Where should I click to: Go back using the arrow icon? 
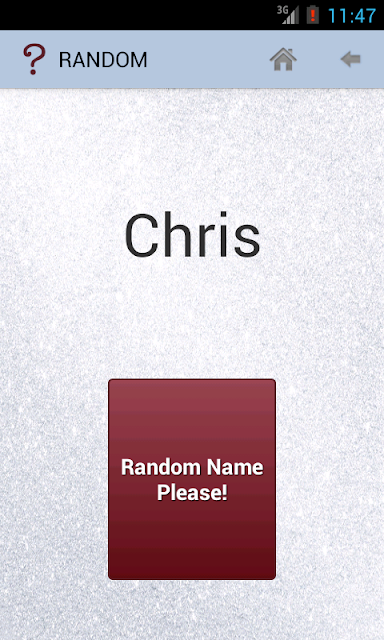pyautogui.click(x=351, y=60)
